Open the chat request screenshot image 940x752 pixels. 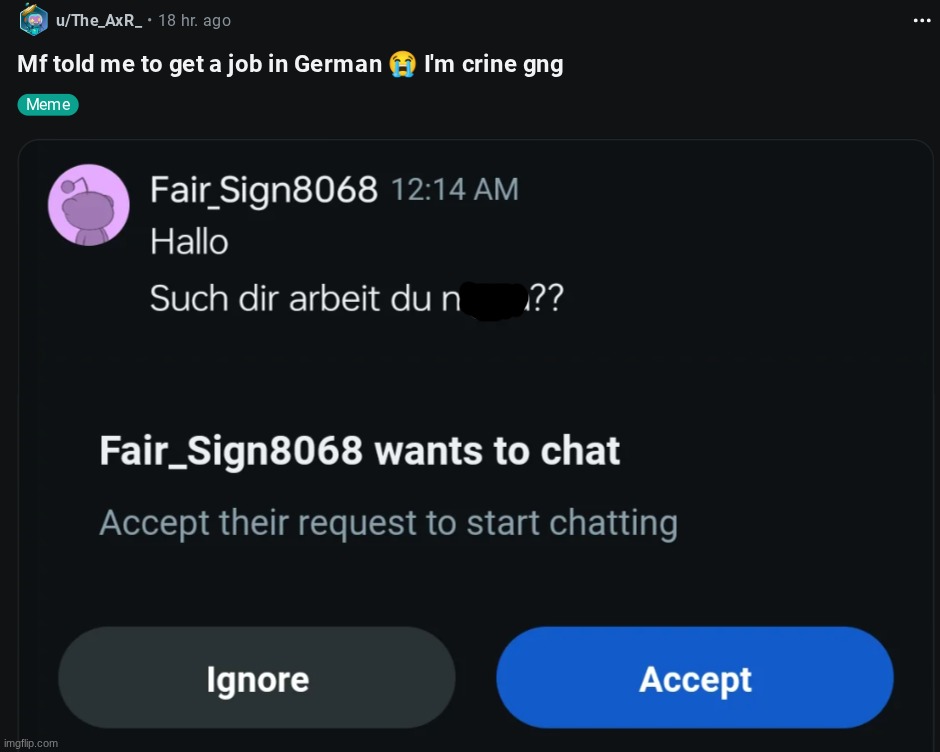(x=476, y=440)
